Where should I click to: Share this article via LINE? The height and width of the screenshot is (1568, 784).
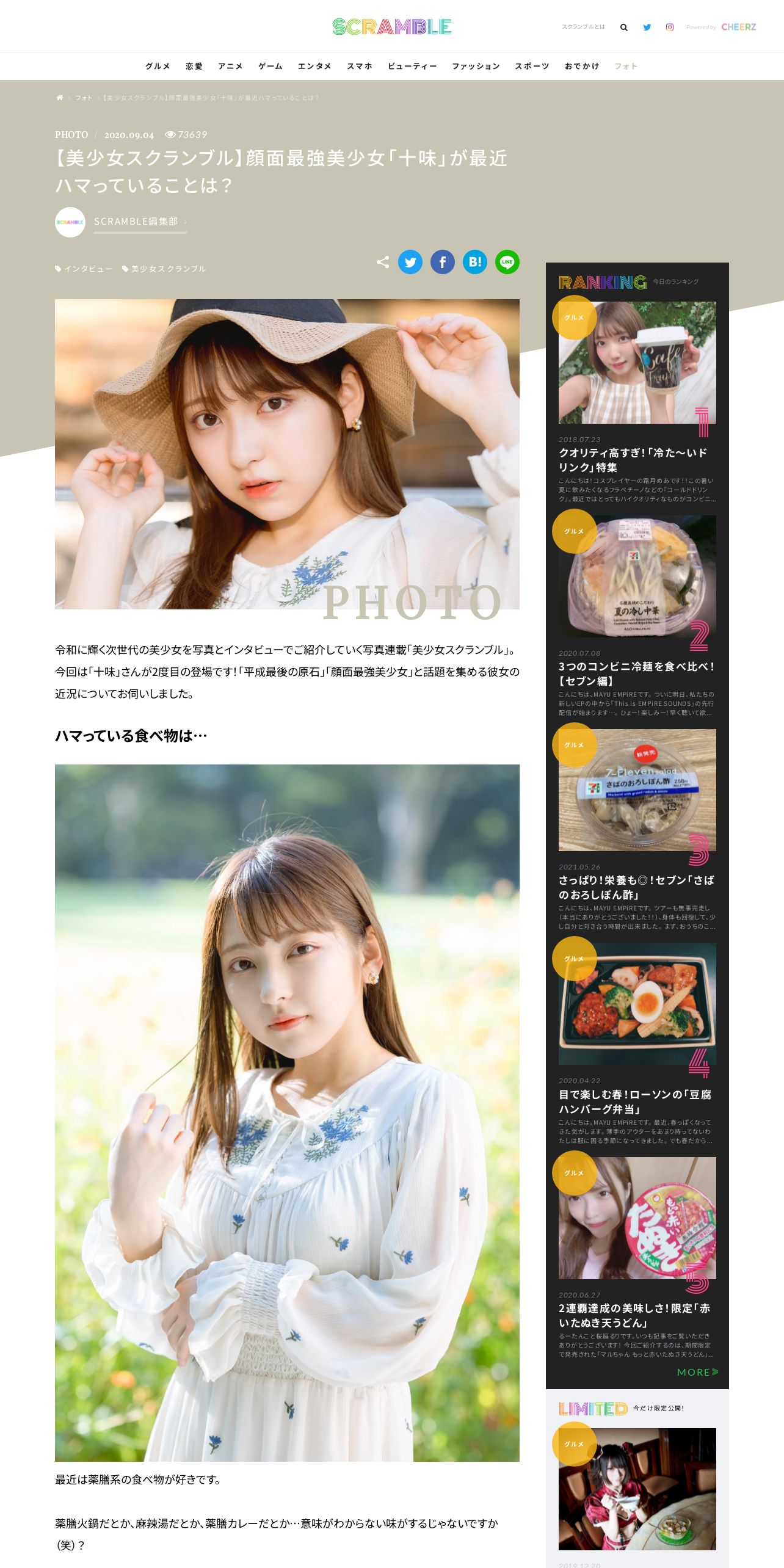point(507,263)
